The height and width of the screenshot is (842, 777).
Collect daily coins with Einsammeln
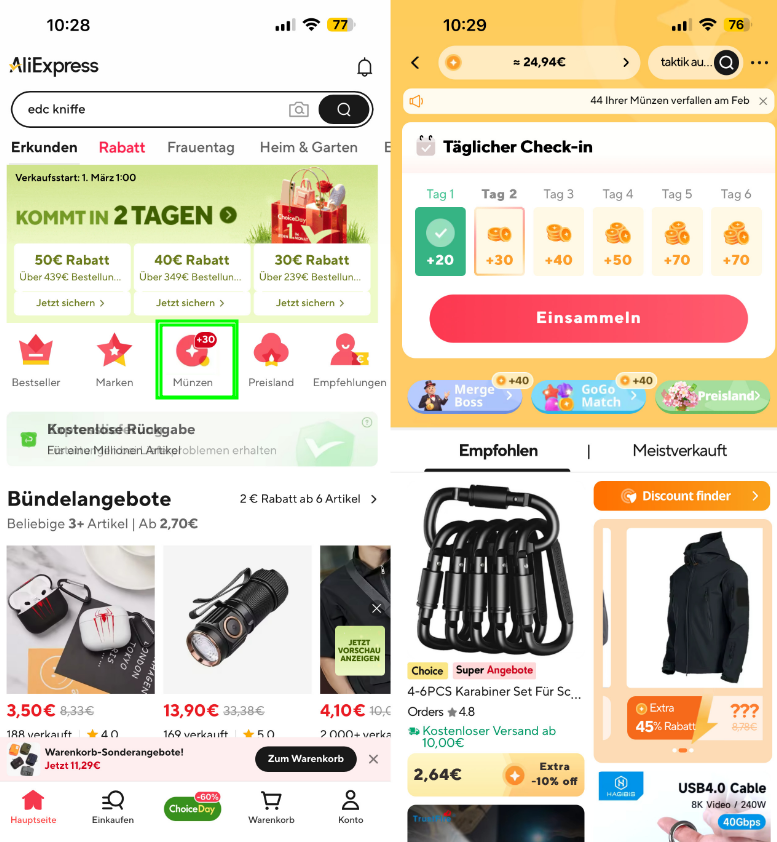588,318
